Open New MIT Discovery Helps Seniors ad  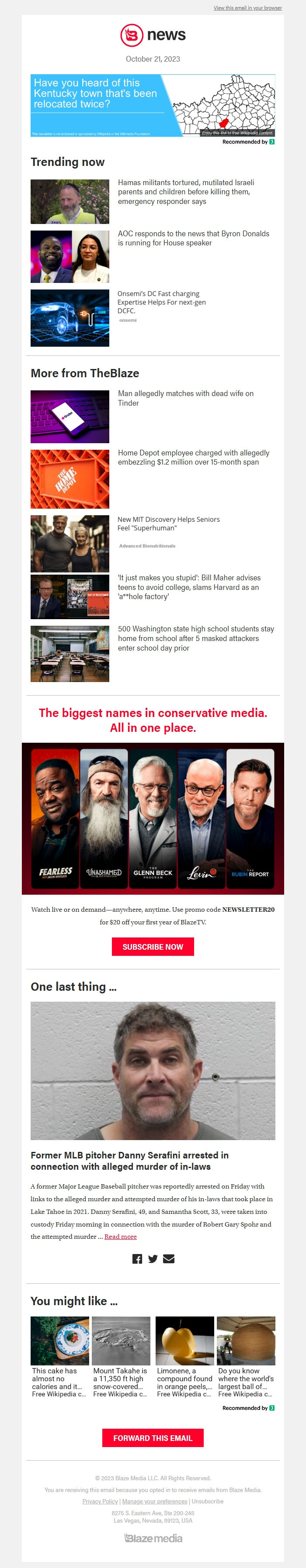168,524
